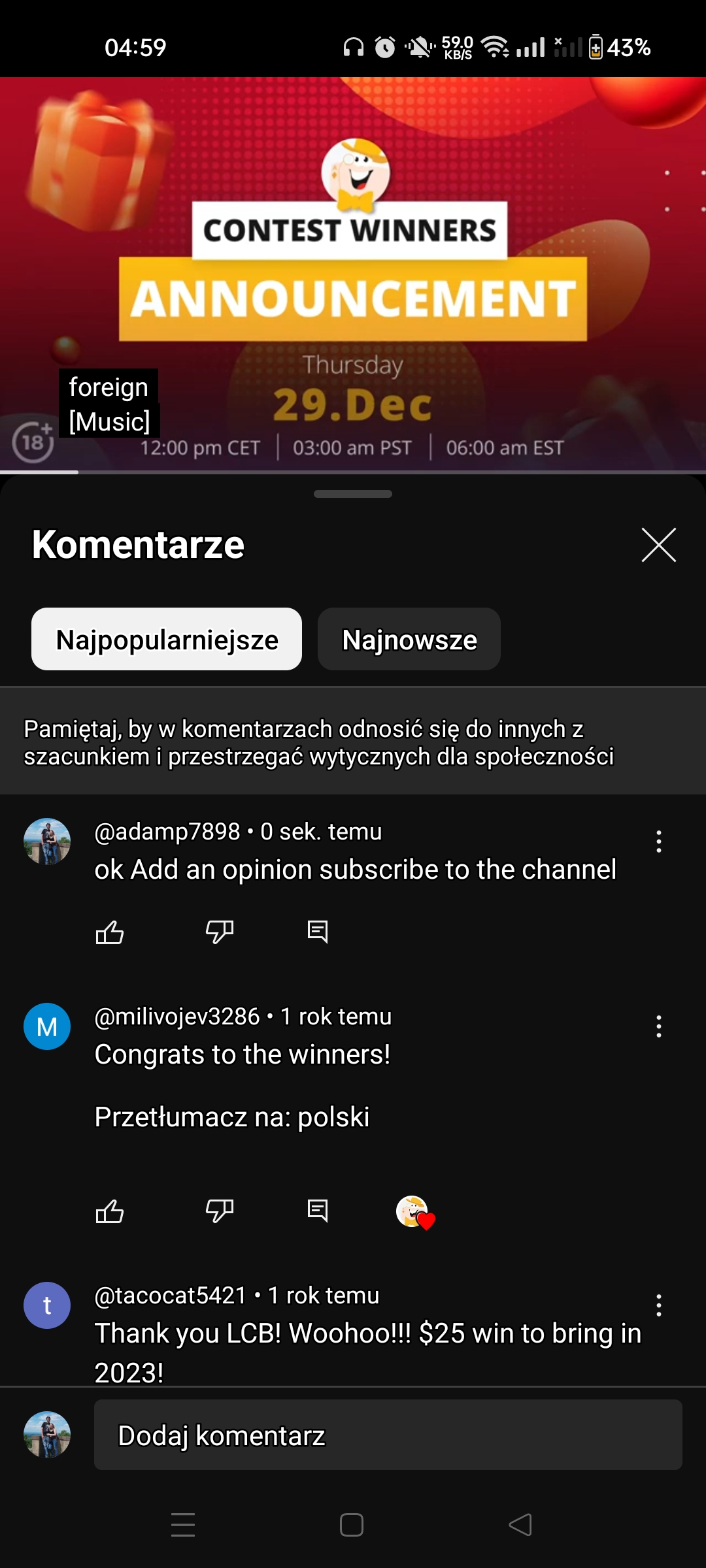This screenshot has width=706, height=1568.
Task: Open options menu for @milivojev3286's comment
Action: [x=658, y=1026]
